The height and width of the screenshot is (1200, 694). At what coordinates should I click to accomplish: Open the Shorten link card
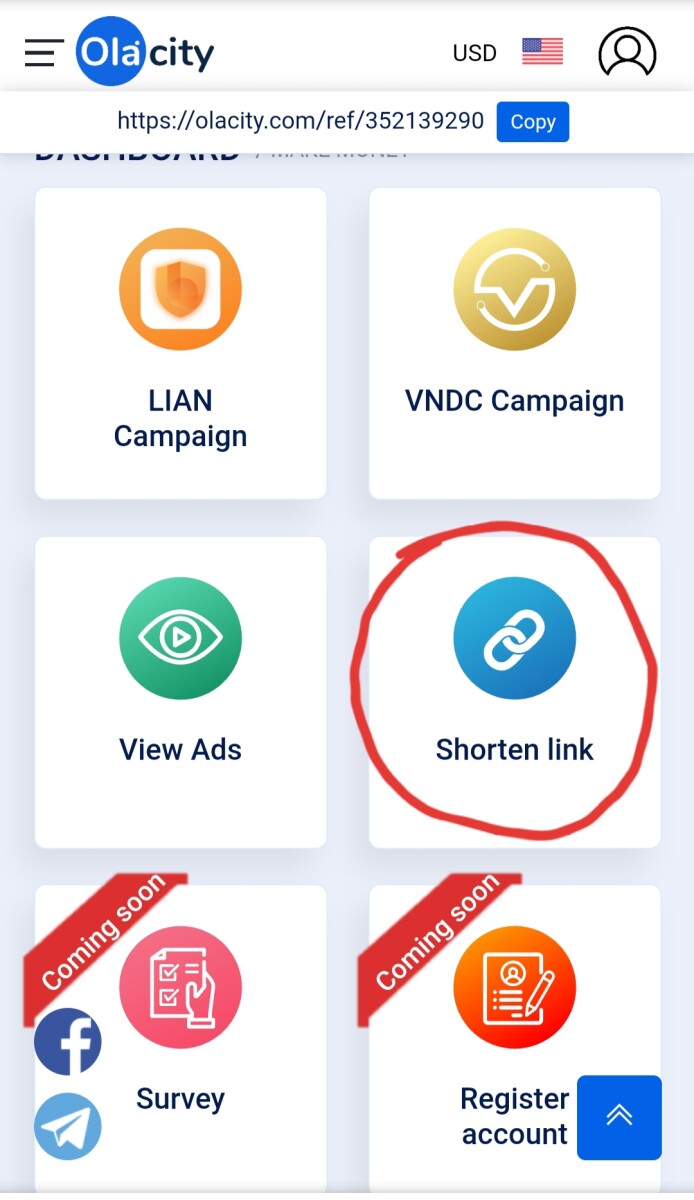tap(514, 690)
